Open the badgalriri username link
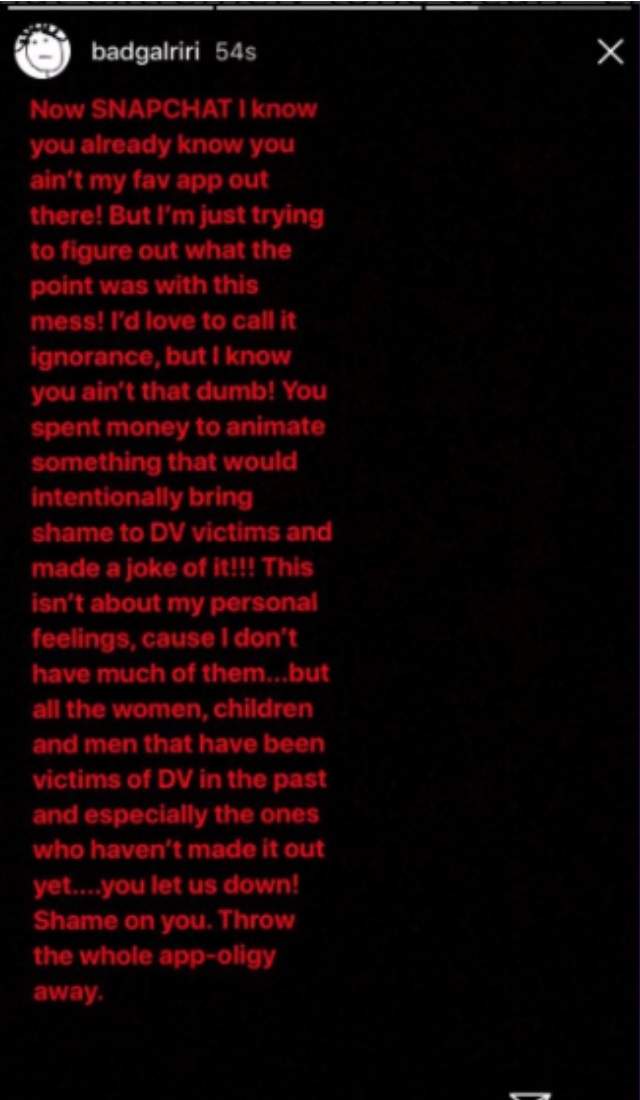The image size is (640, 1100). 146,53
